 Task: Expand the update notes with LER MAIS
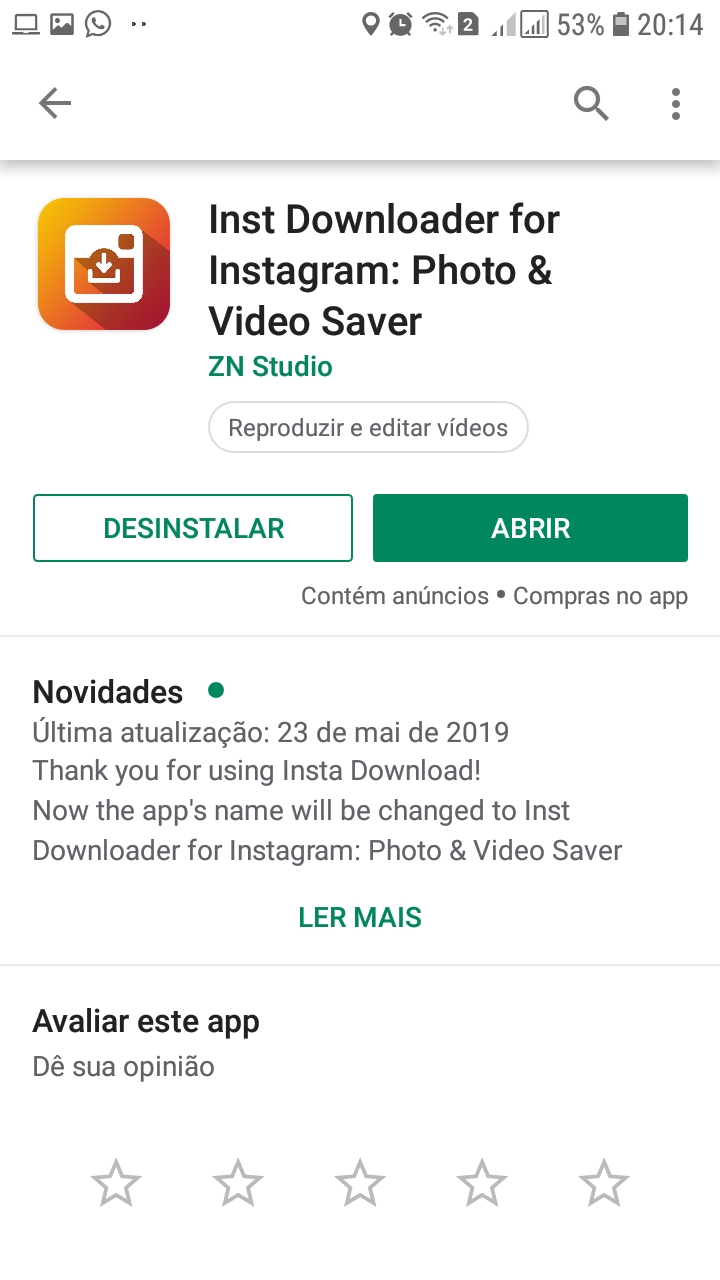point(360,917)
